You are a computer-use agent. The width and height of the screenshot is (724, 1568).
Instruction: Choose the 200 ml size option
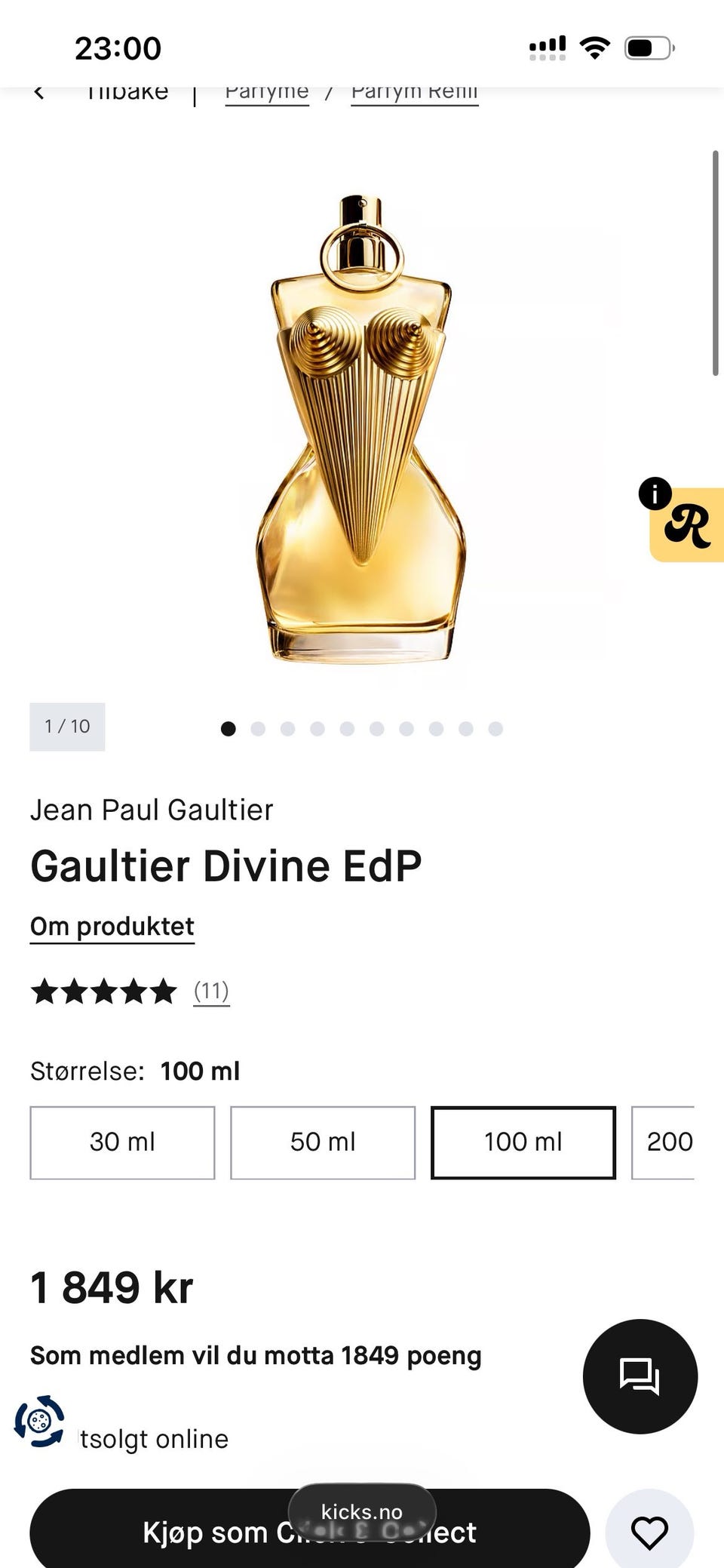click(671, 1142)
